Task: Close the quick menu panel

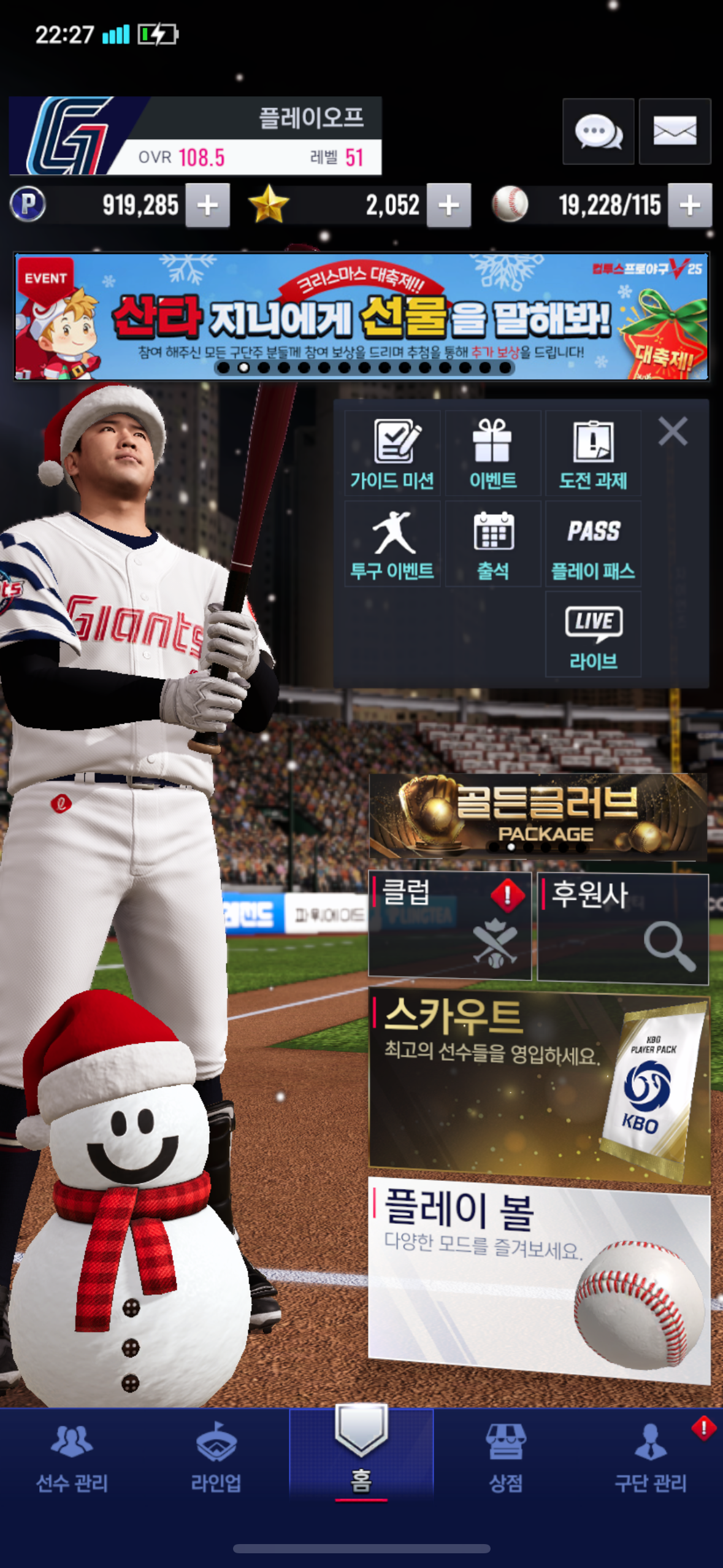Action: pyautogui.click(x=673, y=431)
